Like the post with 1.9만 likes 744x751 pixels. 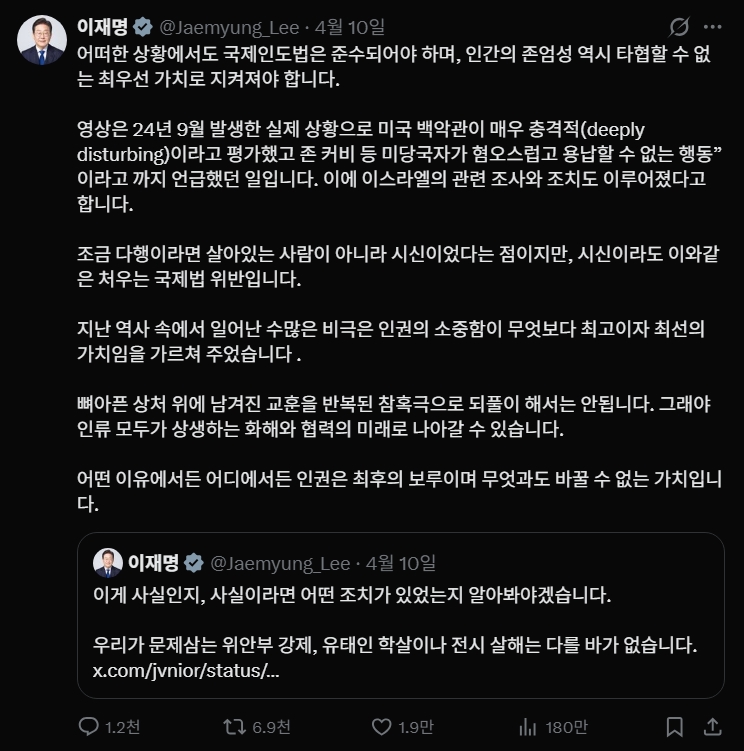(380, 726)
